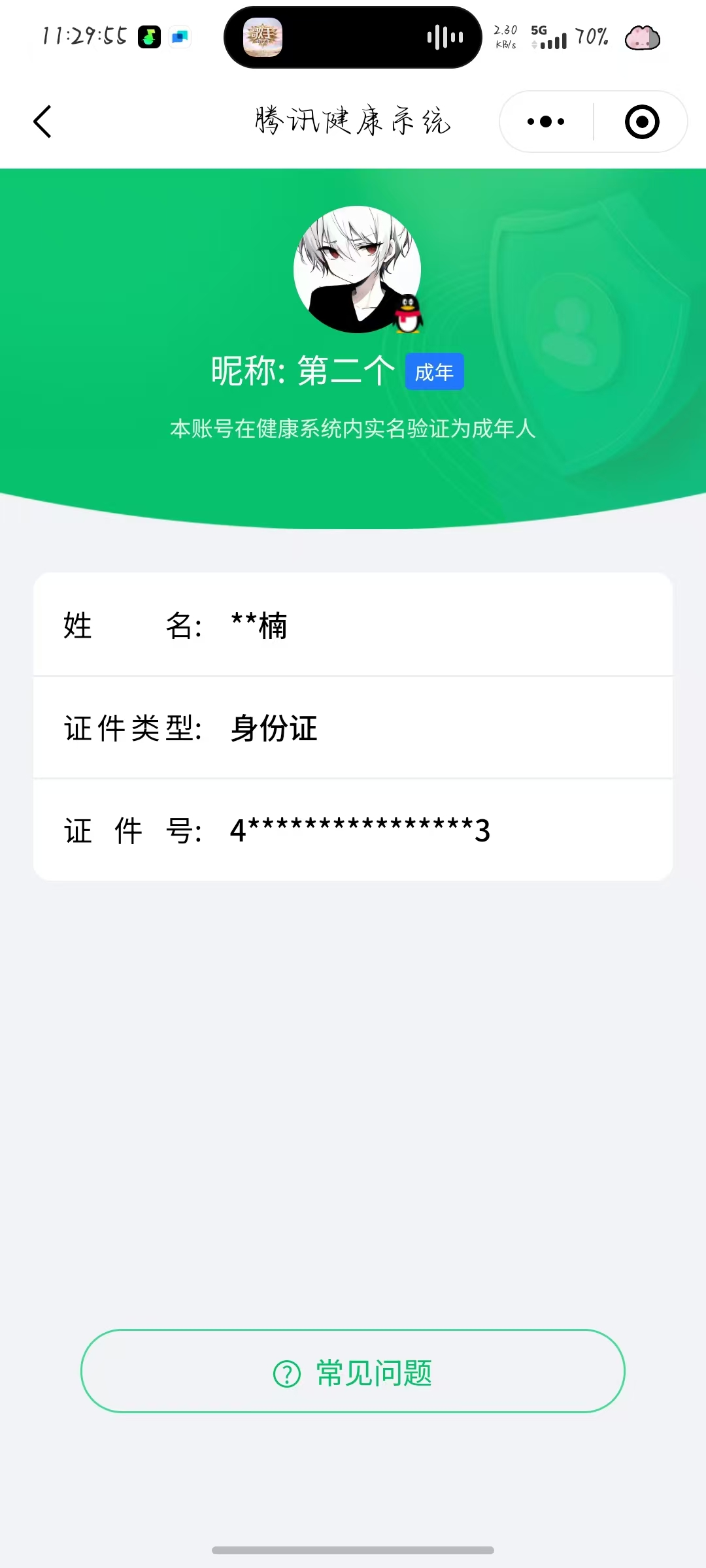Expand the masked 证件号 row
706x1568 pixels.
pyautogui.click(x=353, y=830)
